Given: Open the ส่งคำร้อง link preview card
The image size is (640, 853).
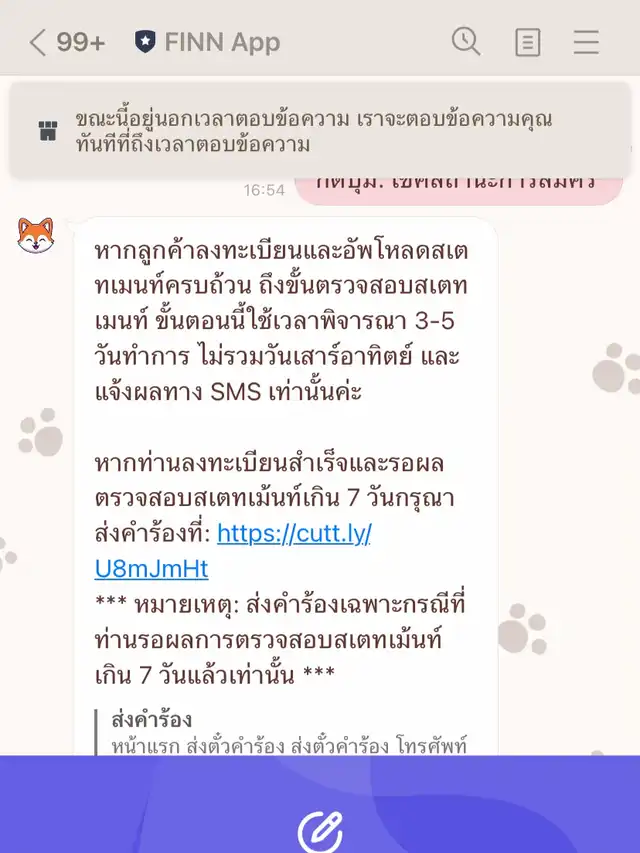Looking at the screenshot, I should (x=290, y=733).
